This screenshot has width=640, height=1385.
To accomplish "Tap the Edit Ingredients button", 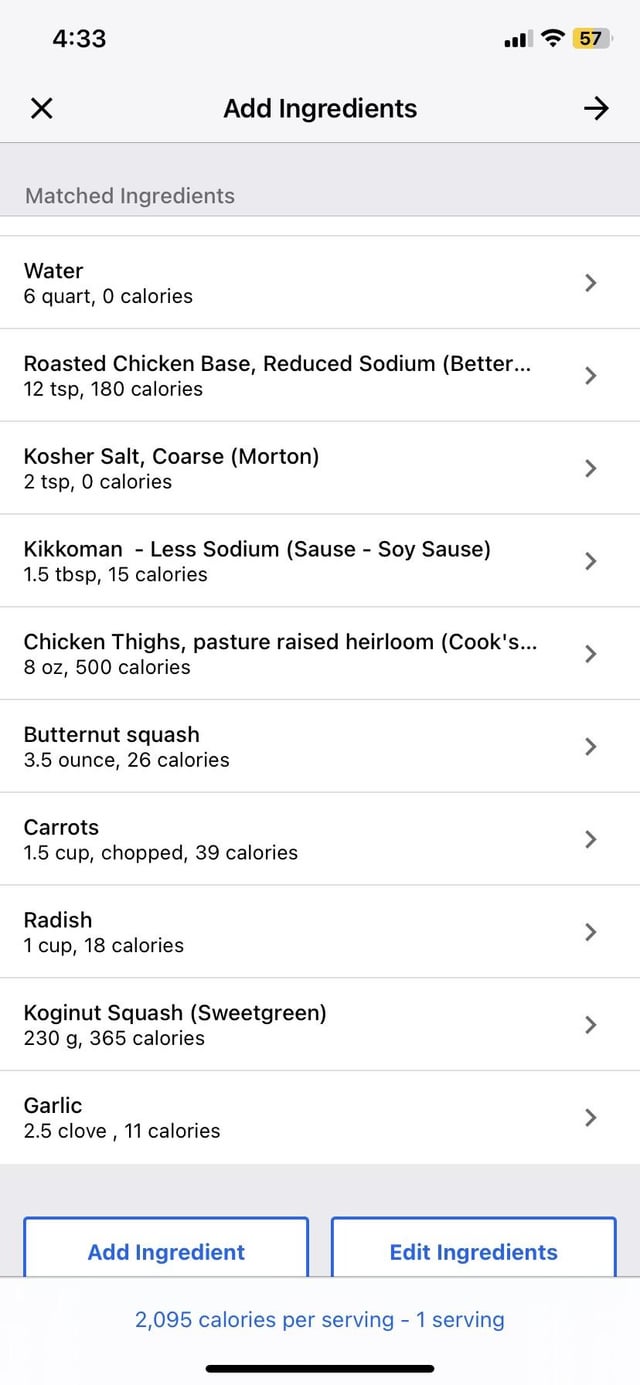I will click(x=474, y=1247).
